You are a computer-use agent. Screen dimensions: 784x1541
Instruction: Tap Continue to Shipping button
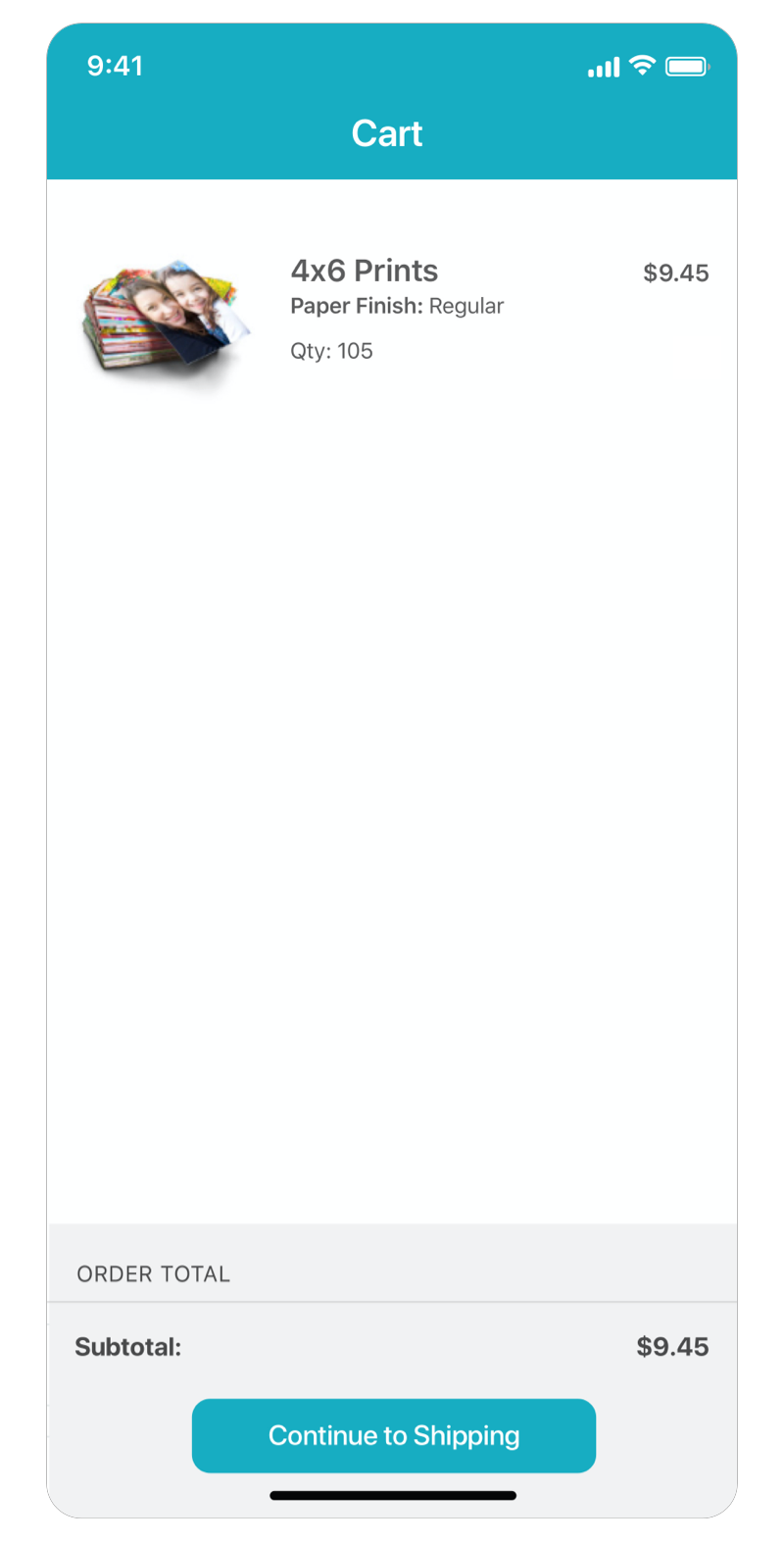pyautogui.click(x=394, y=1435)
